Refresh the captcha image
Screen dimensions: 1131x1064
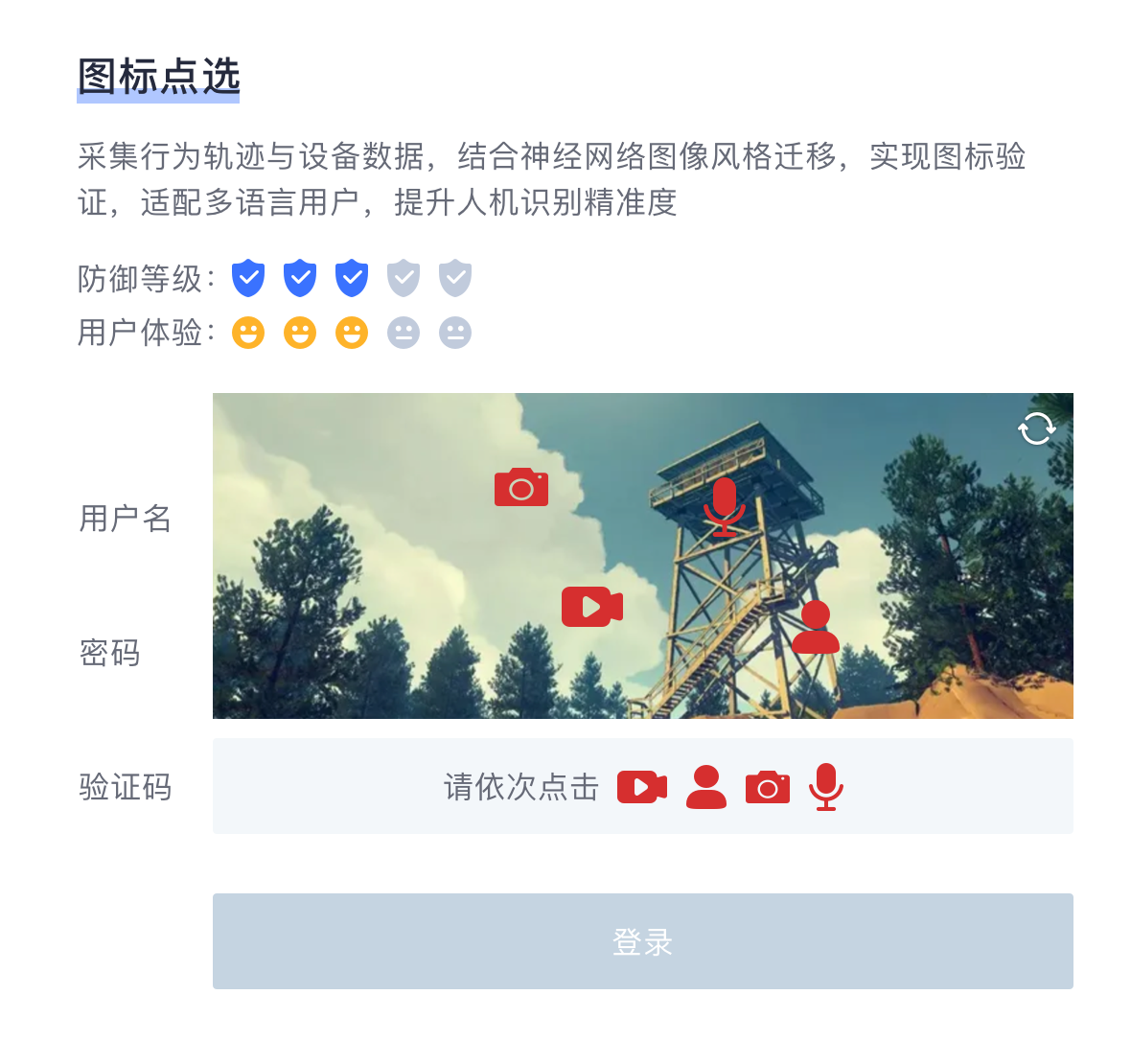[x=1036, y=428]
